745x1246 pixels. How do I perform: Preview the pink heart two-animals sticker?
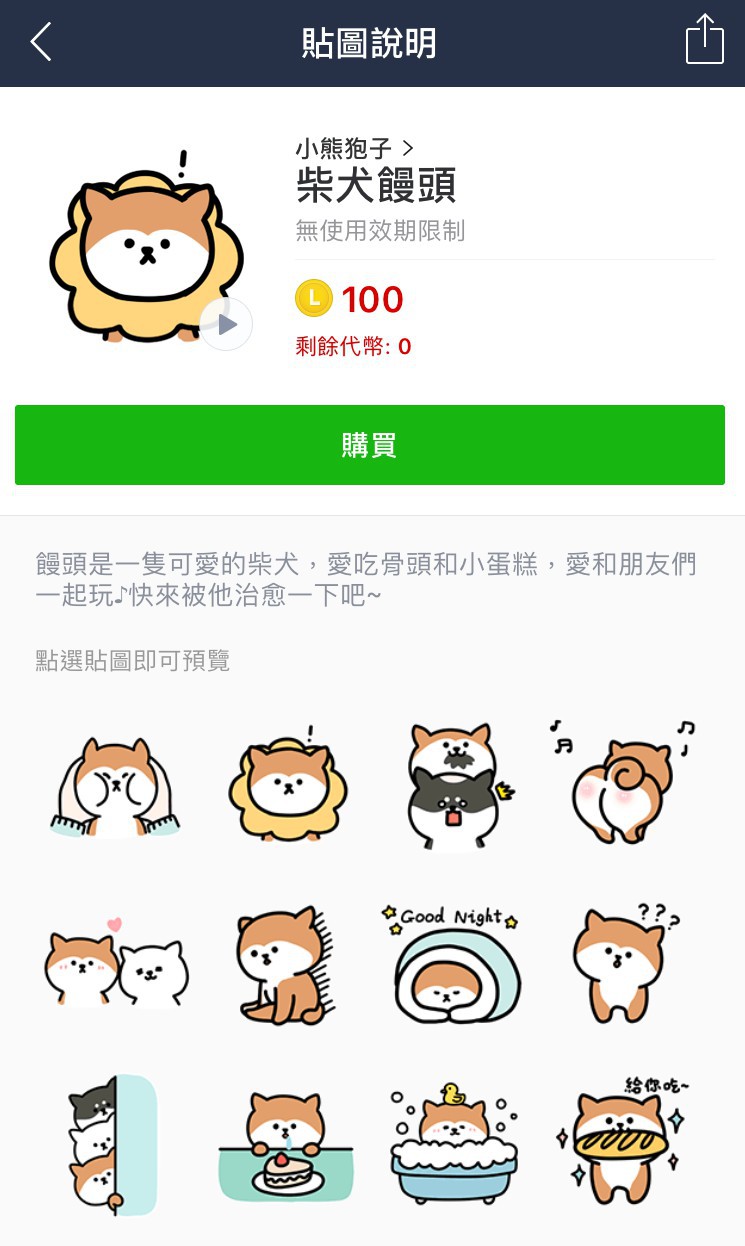[x=116, y=965]
